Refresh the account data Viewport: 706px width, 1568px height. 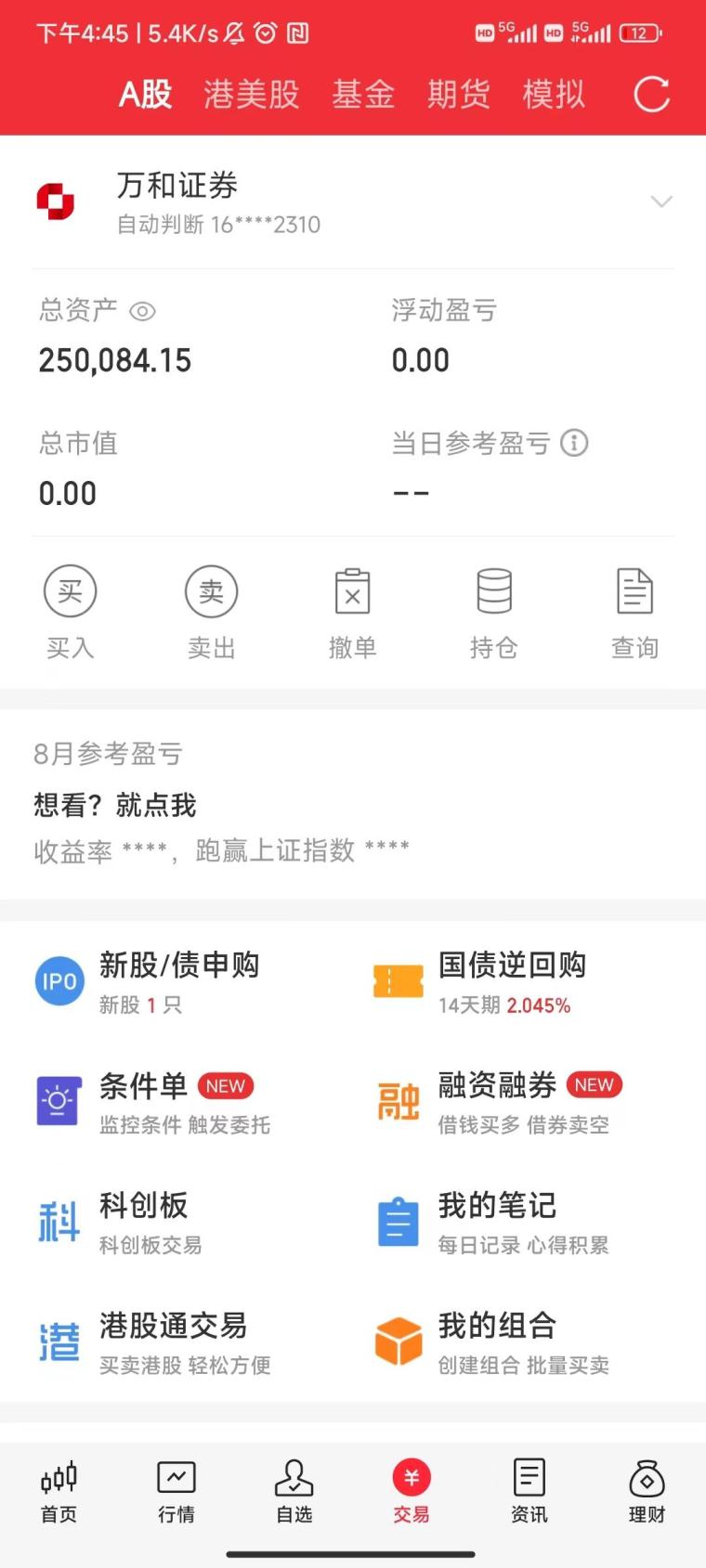(x=651, y=94)
